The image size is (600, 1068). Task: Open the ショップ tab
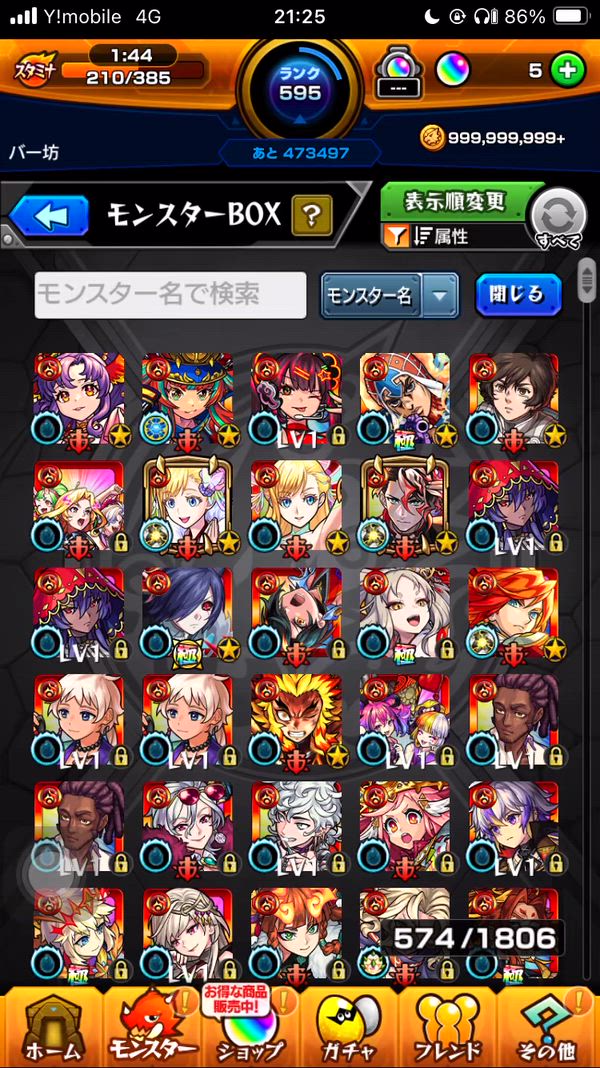[x=250, y=1028]
